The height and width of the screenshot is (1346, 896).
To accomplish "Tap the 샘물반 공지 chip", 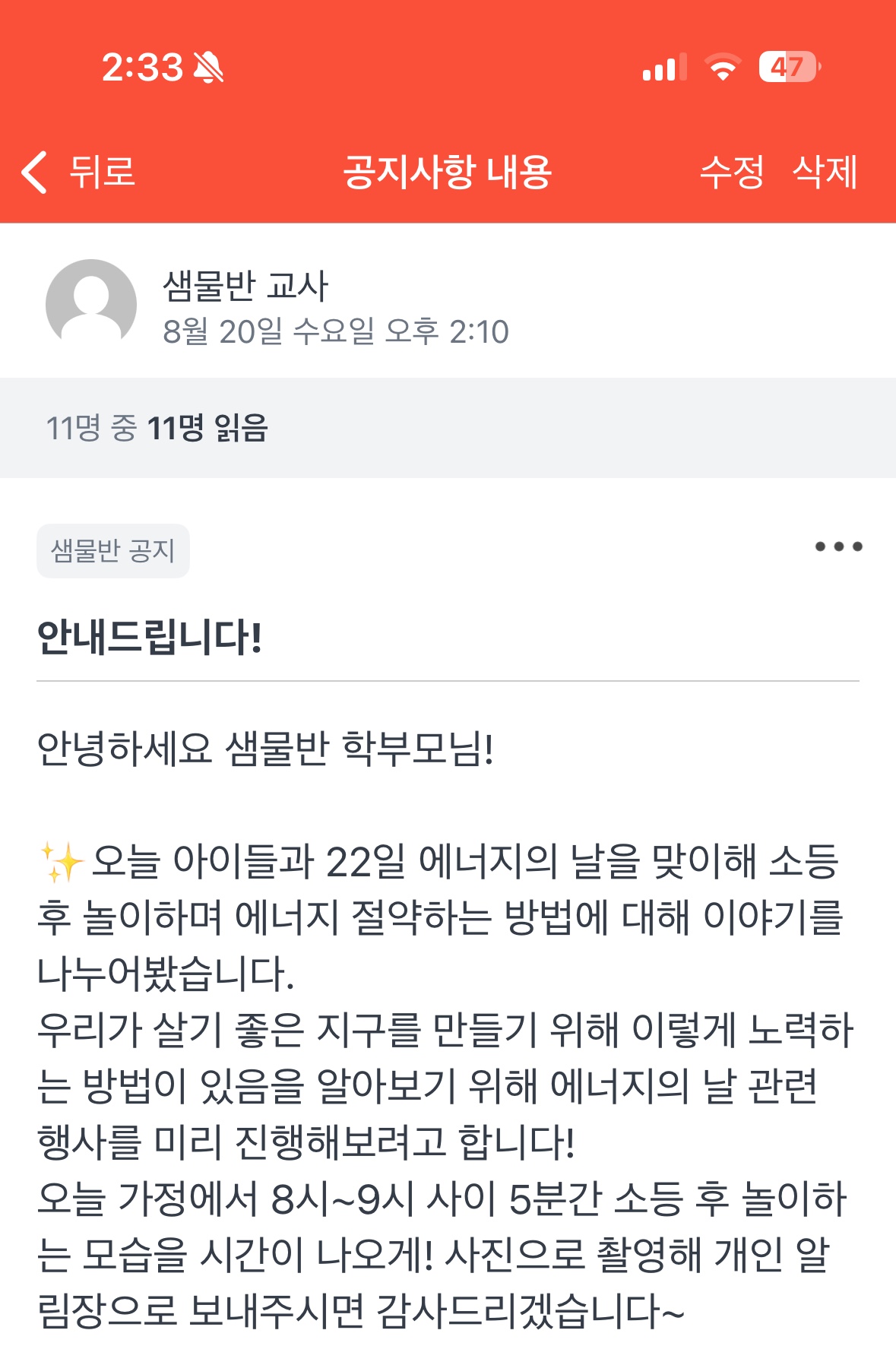I will pyautogui.click(x=113, y=551).
